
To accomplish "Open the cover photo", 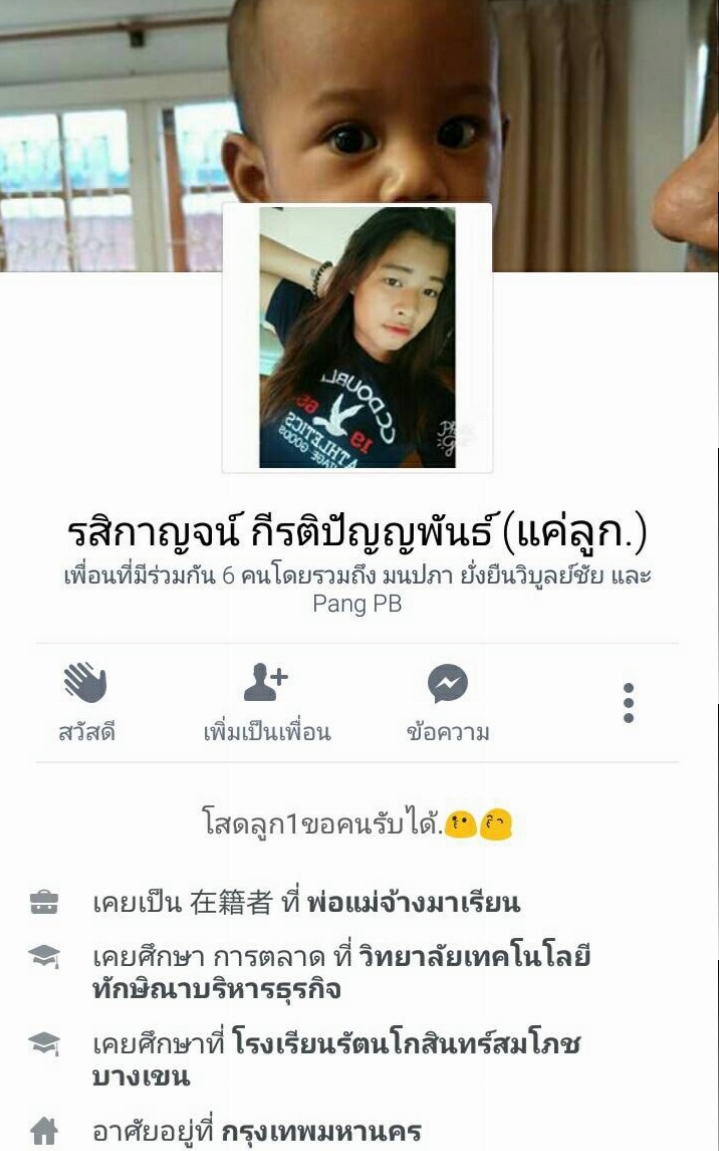I will 359,103.
